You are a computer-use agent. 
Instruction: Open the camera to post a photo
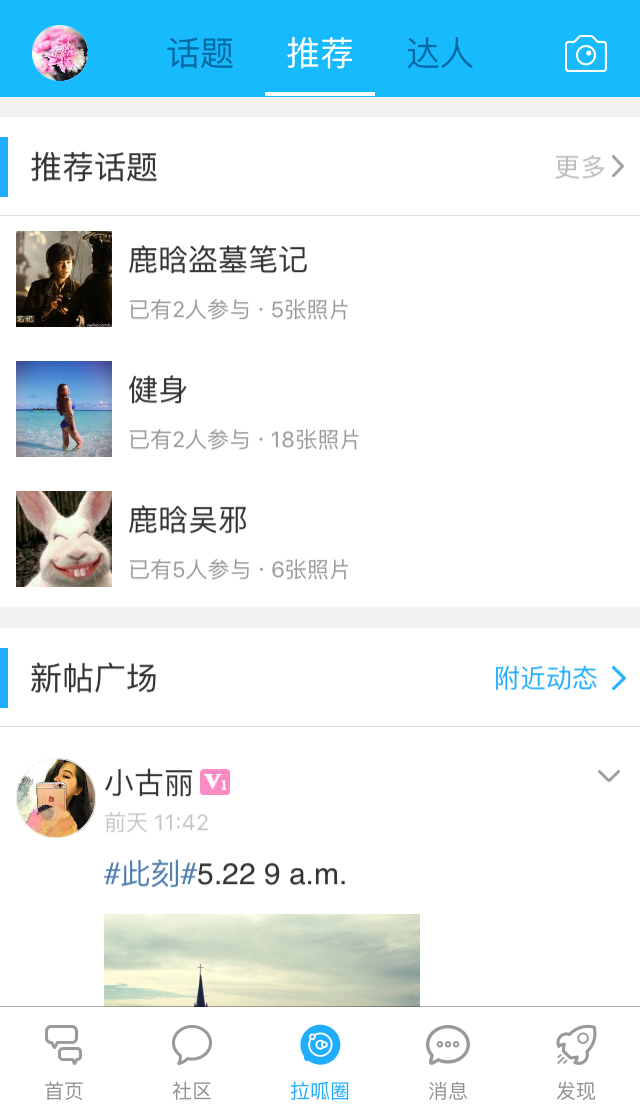(585, 53)
